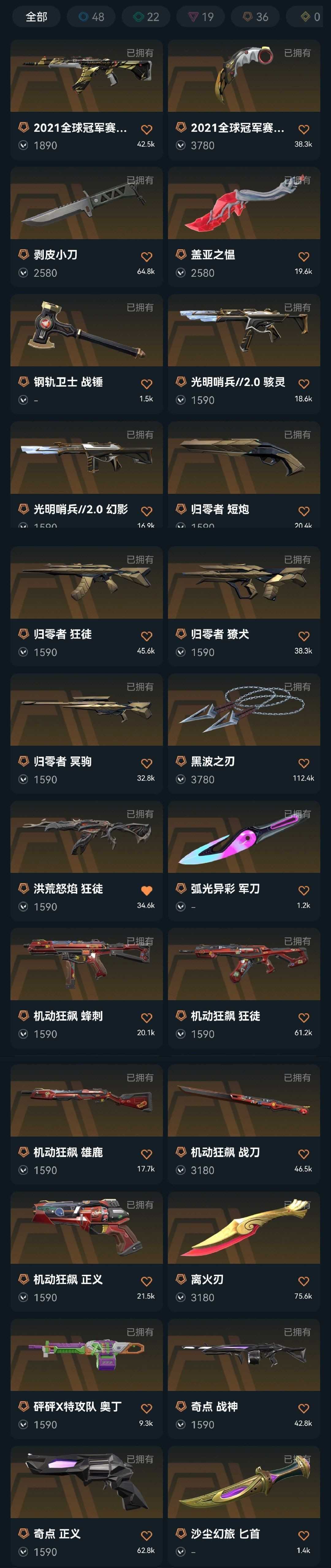
Task: Switch to the tier tab showing 19
Action: 201,17
